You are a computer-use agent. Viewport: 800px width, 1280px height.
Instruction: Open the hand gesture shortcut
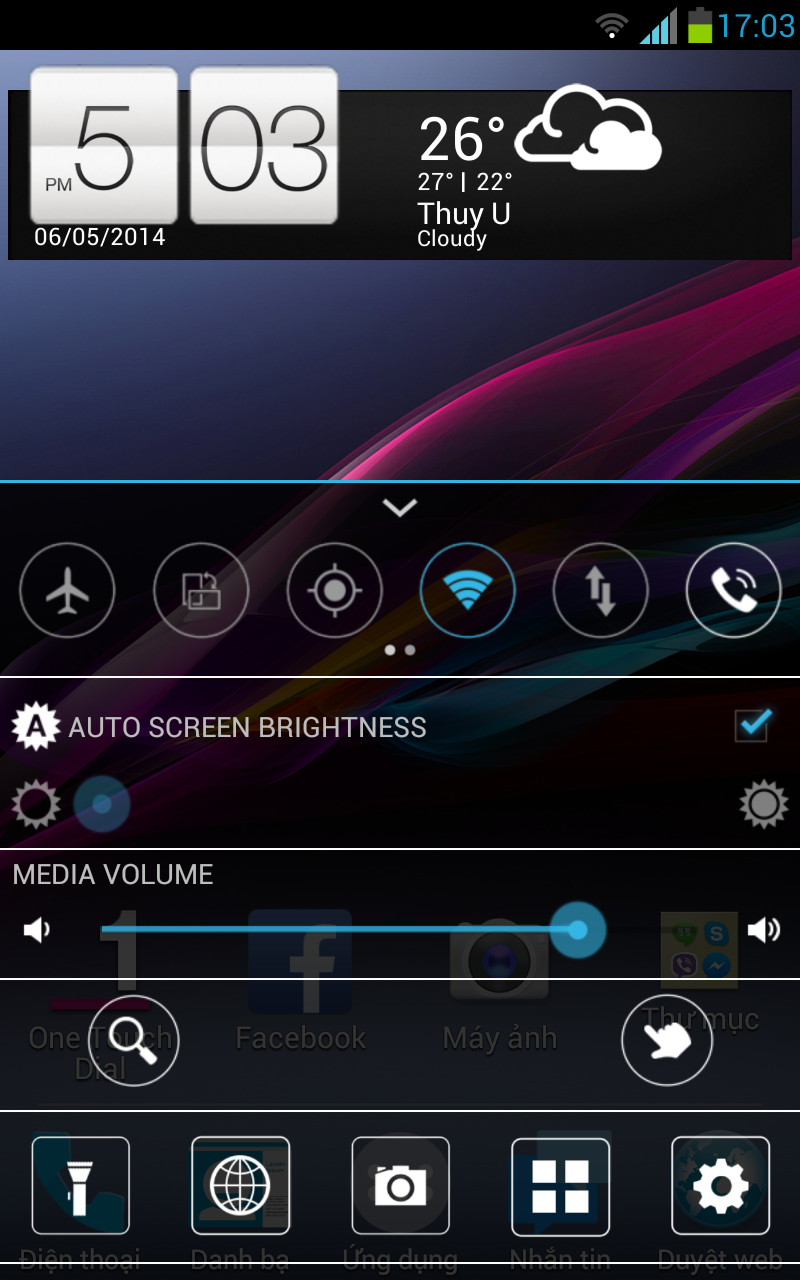tap(667, 1041)
